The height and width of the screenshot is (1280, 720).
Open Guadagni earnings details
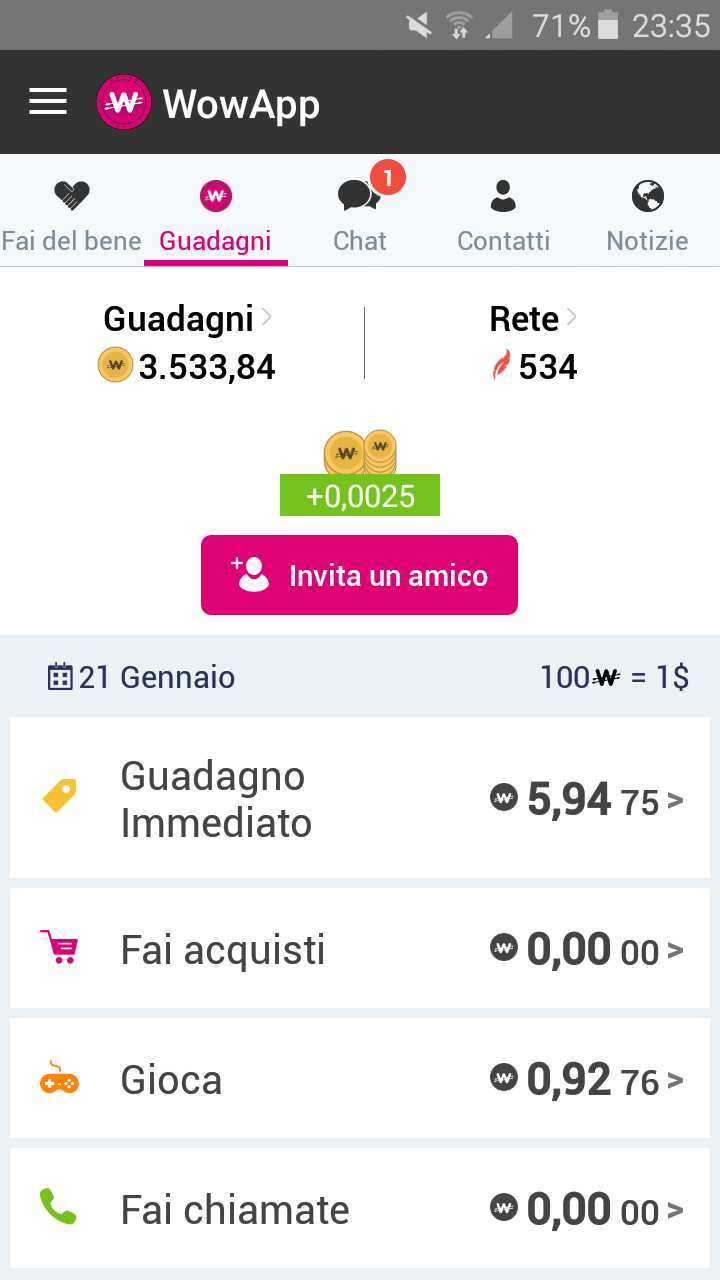click(187, 343)
